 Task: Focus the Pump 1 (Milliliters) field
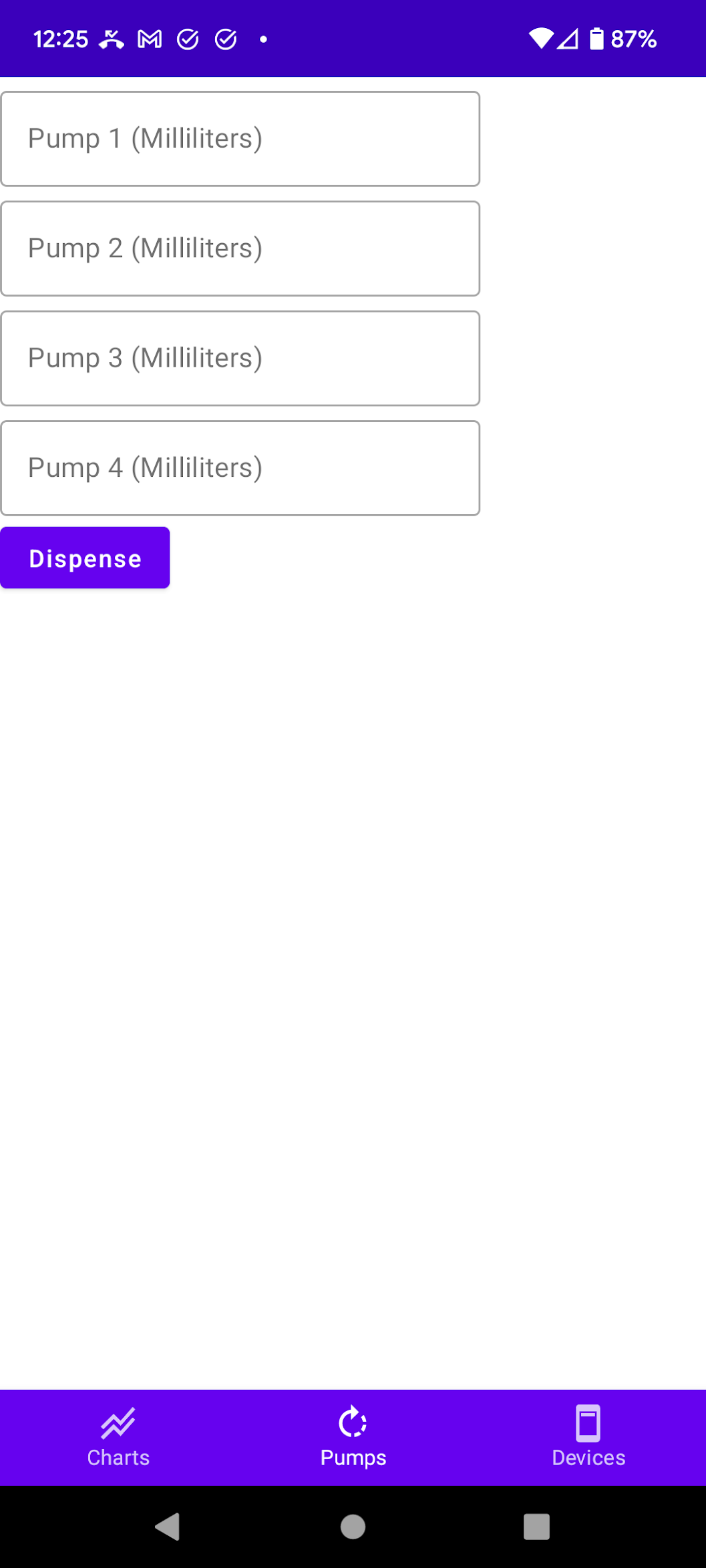click(240, 139)
